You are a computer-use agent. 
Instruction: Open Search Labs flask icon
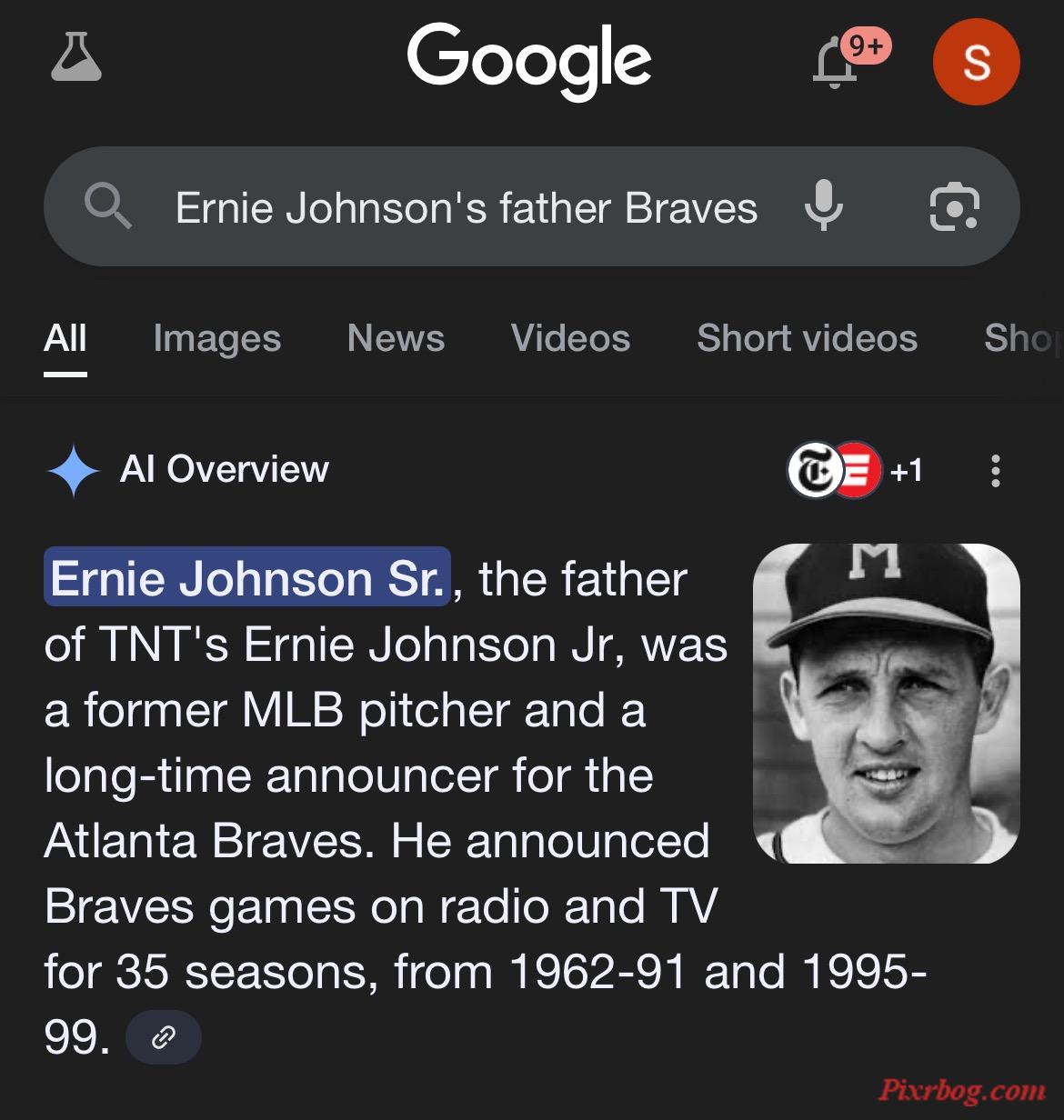click(x=76, y=58)
